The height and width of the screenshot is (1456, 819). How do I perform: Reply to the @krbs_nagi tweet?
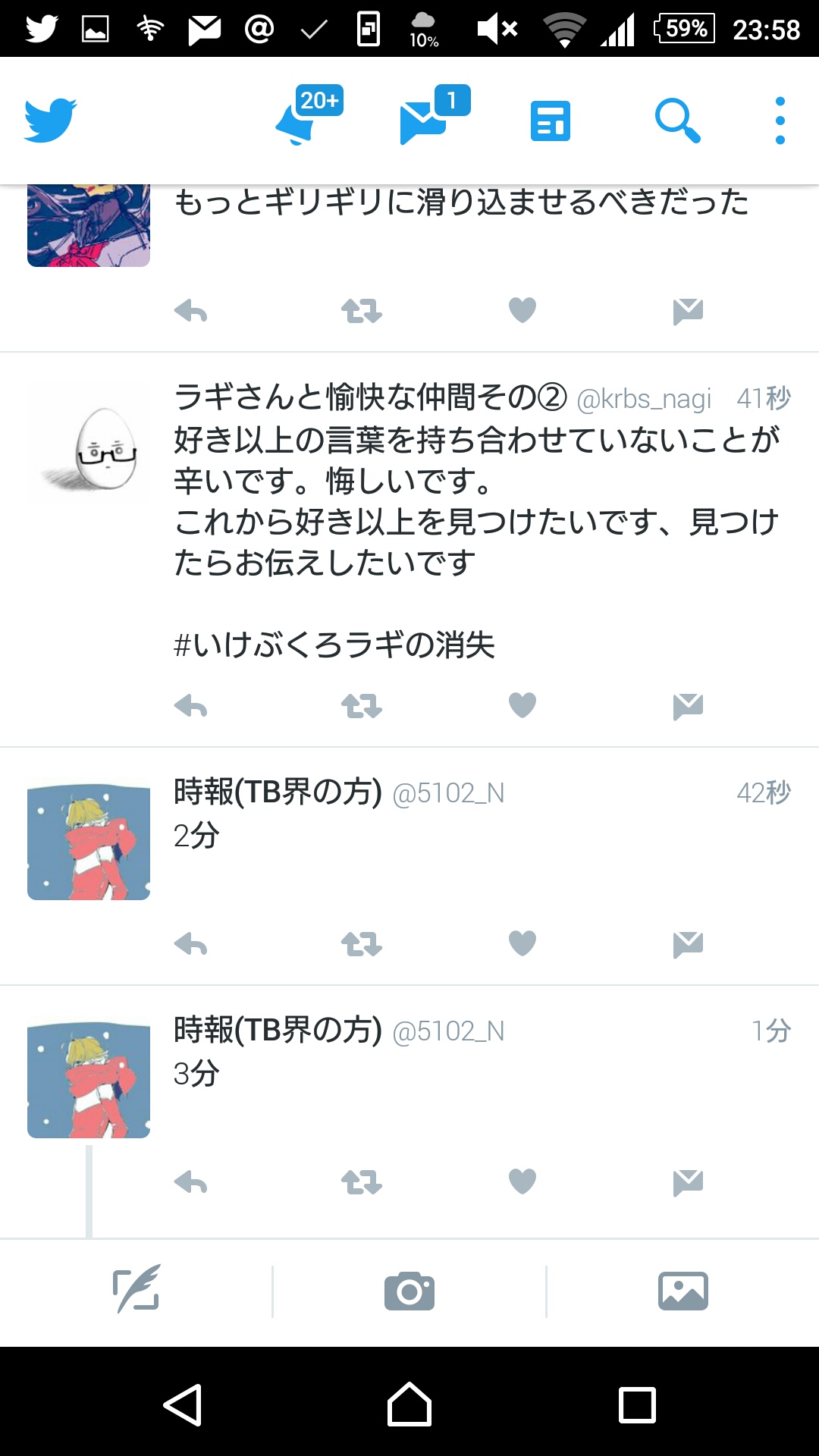tap(190, 706)
